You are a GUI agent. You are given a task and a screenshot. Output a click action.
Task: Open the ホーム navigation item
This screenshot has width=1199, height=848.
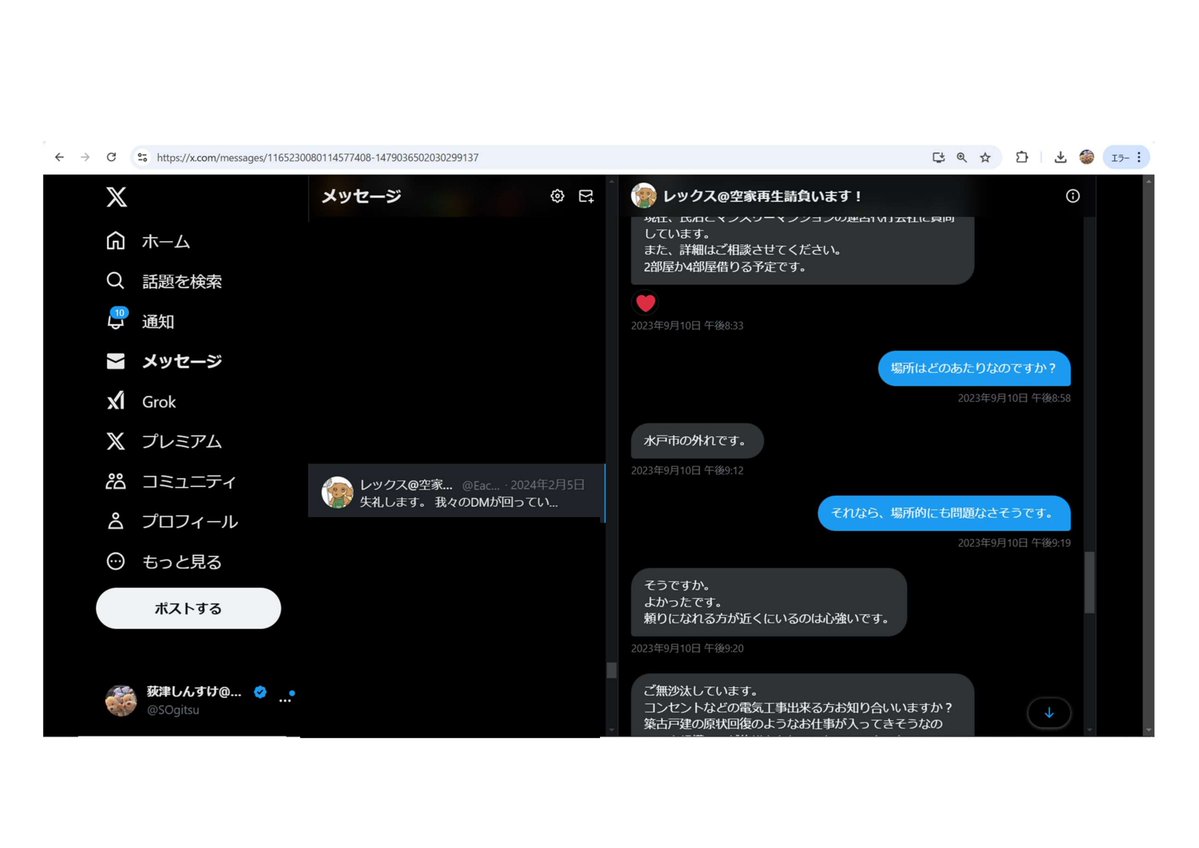(x=148, y=242)
